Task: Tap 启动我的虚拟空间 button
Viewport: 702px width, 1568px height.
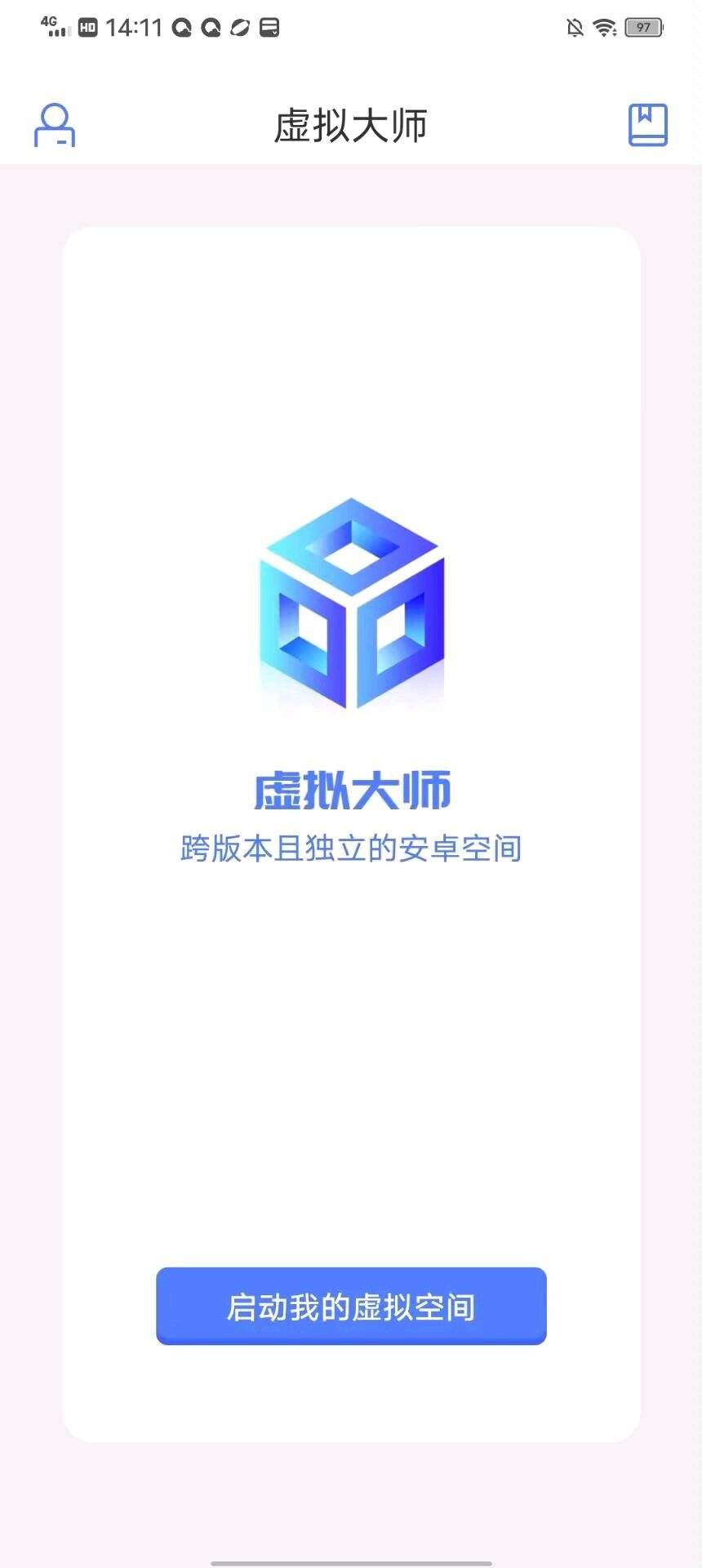Action: point(351,1306)
